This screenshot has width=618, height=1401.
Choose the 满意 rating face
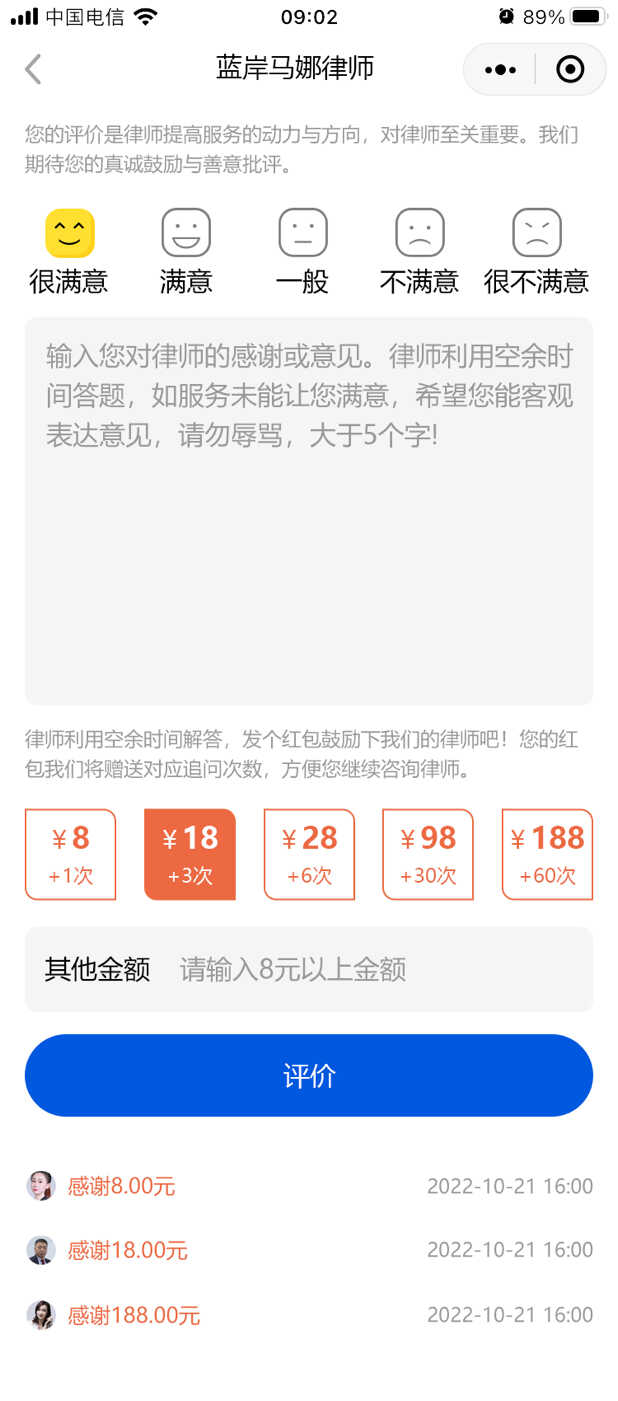(x=186, y=232)
